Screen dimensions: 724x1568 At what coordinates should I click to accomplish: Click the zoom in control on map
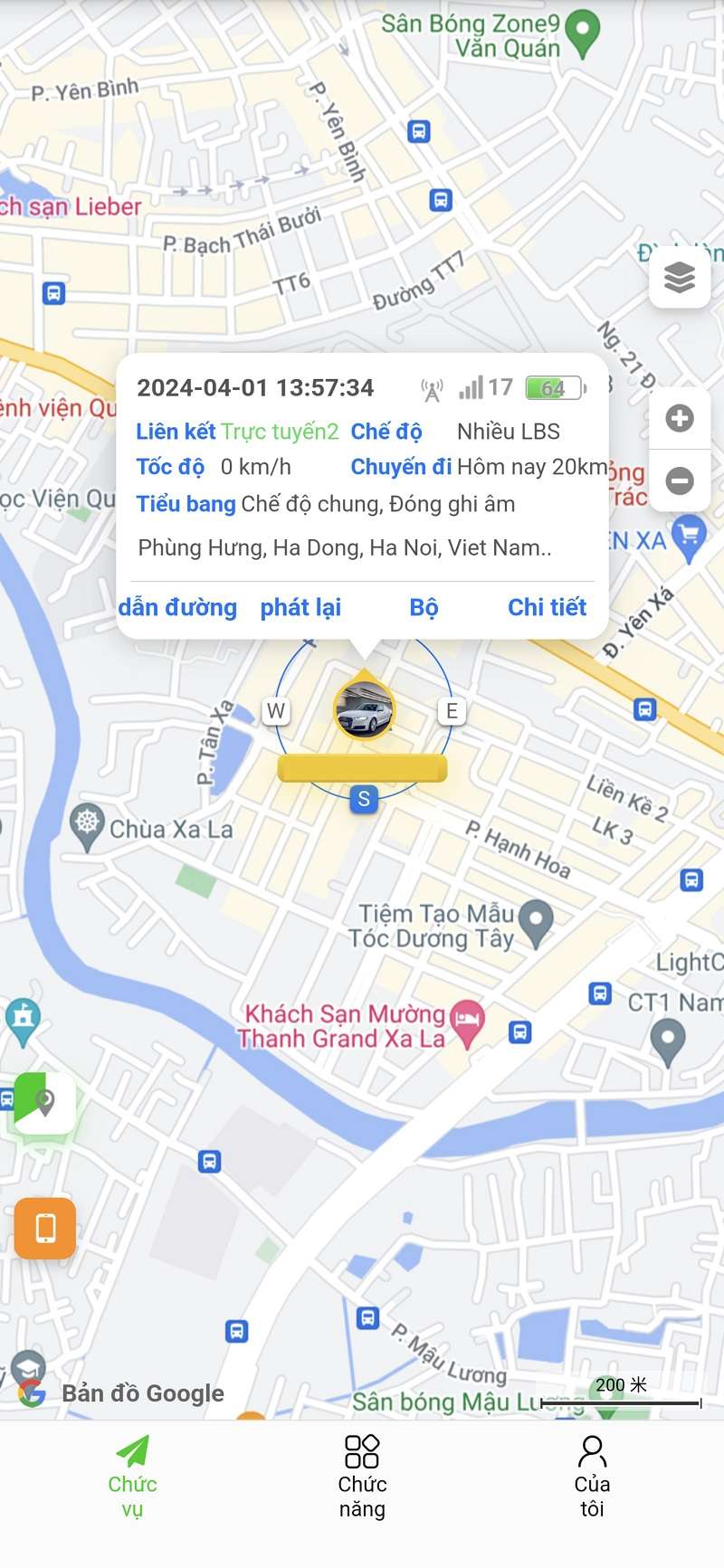tap(680, 419)
